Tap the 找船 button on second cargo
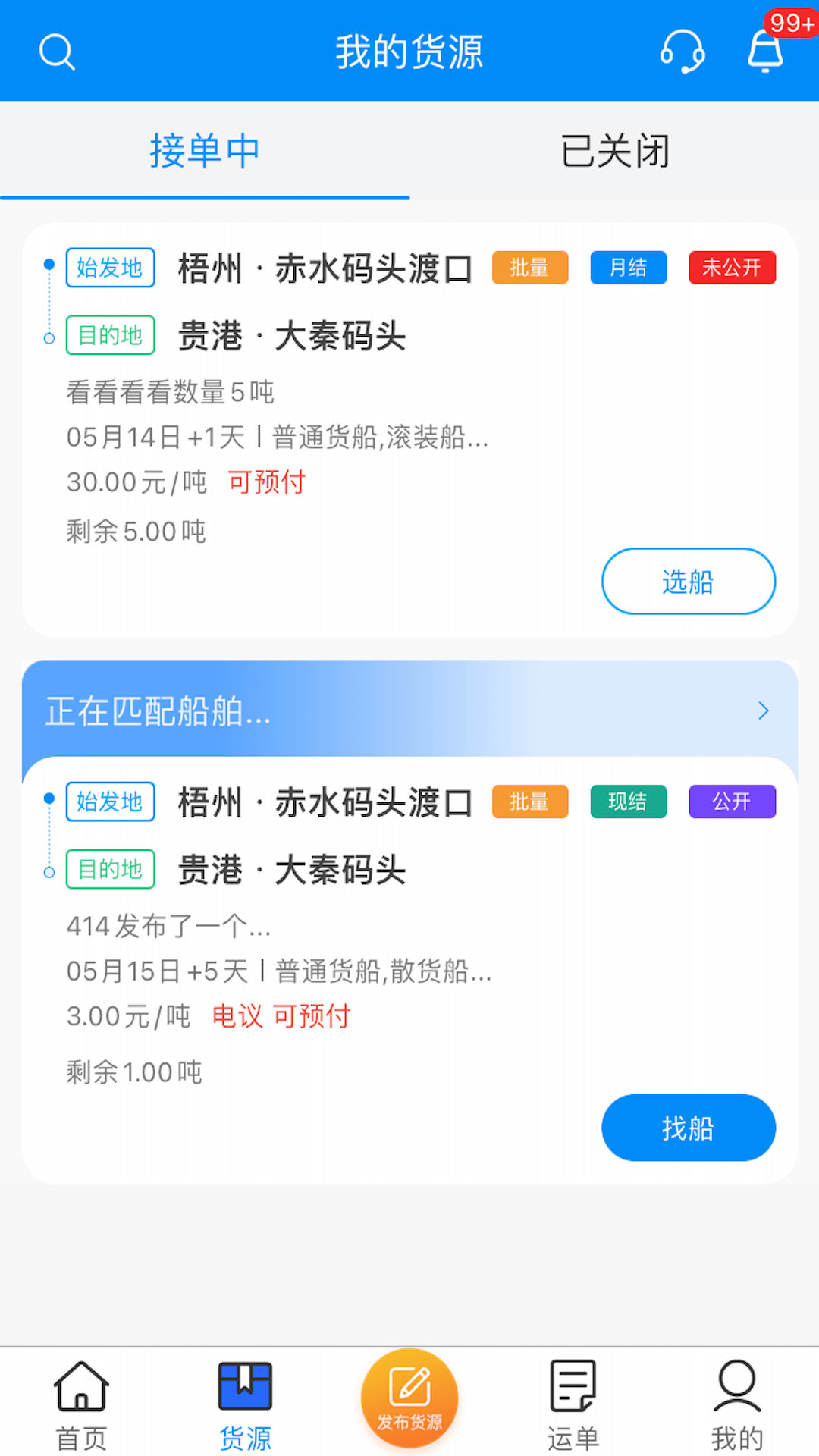The width and height of the screenshot is (819, 1456). 687,1128
